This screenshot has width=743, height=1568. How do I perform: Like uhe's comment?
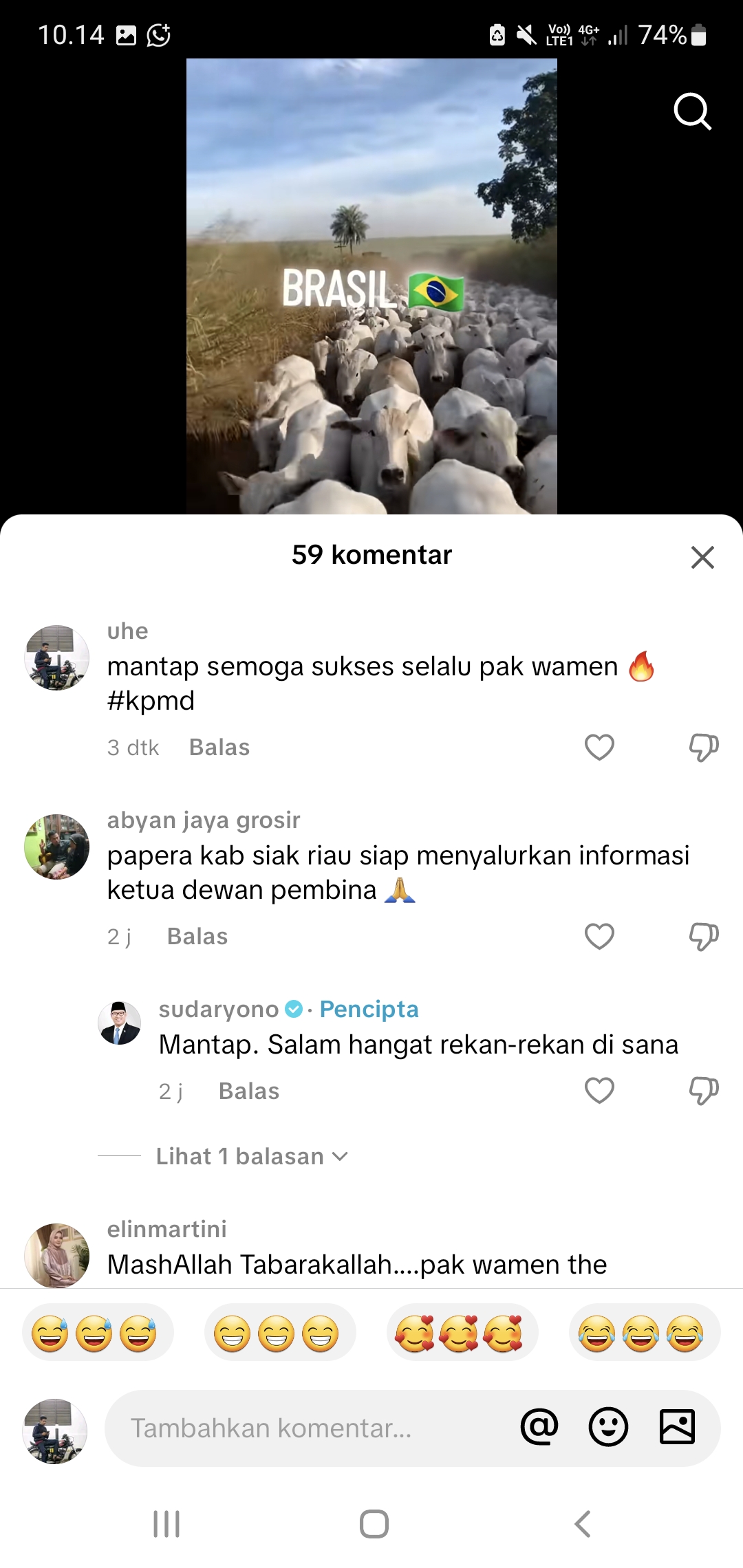click(x=599, y=748)
